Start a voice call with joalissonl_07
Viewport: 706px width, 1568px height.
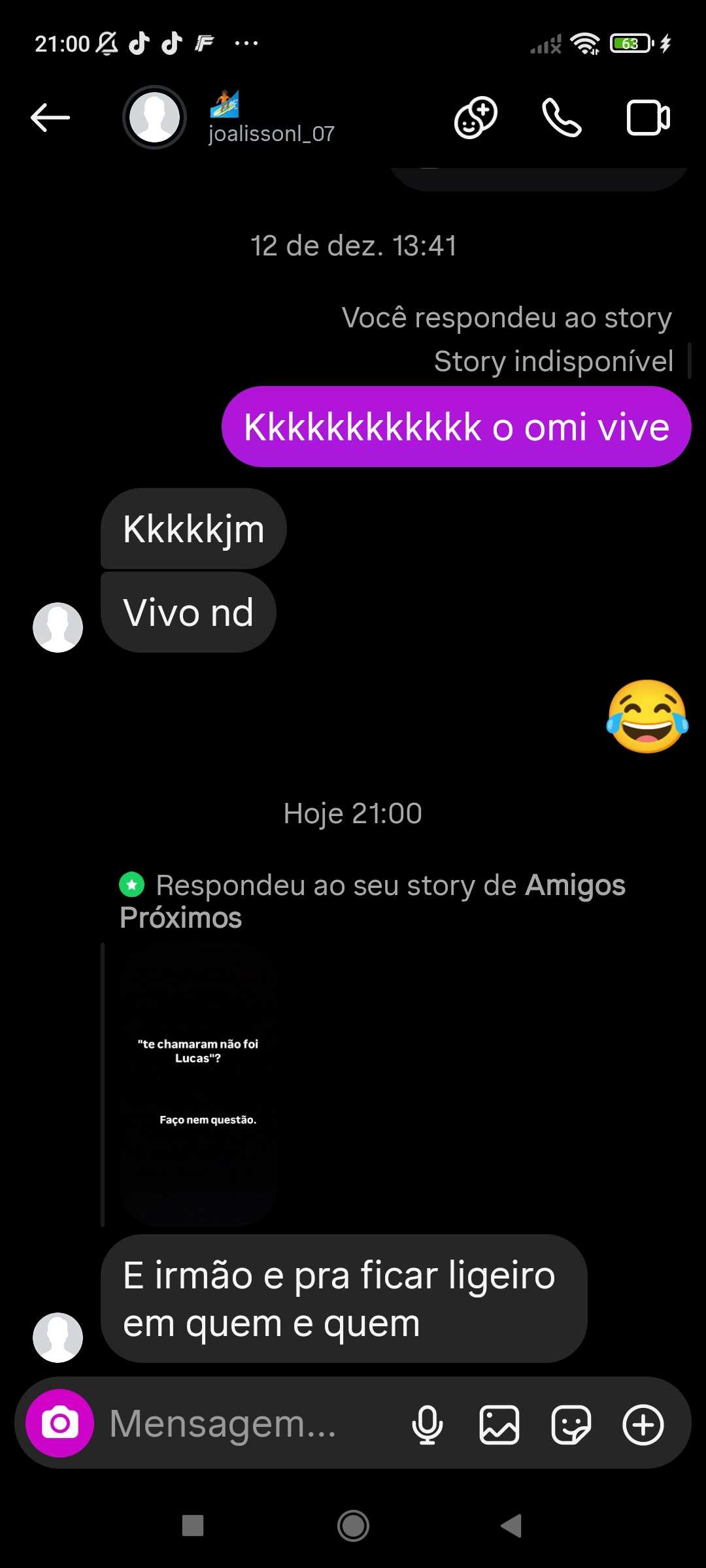click(x=561, y=118)
